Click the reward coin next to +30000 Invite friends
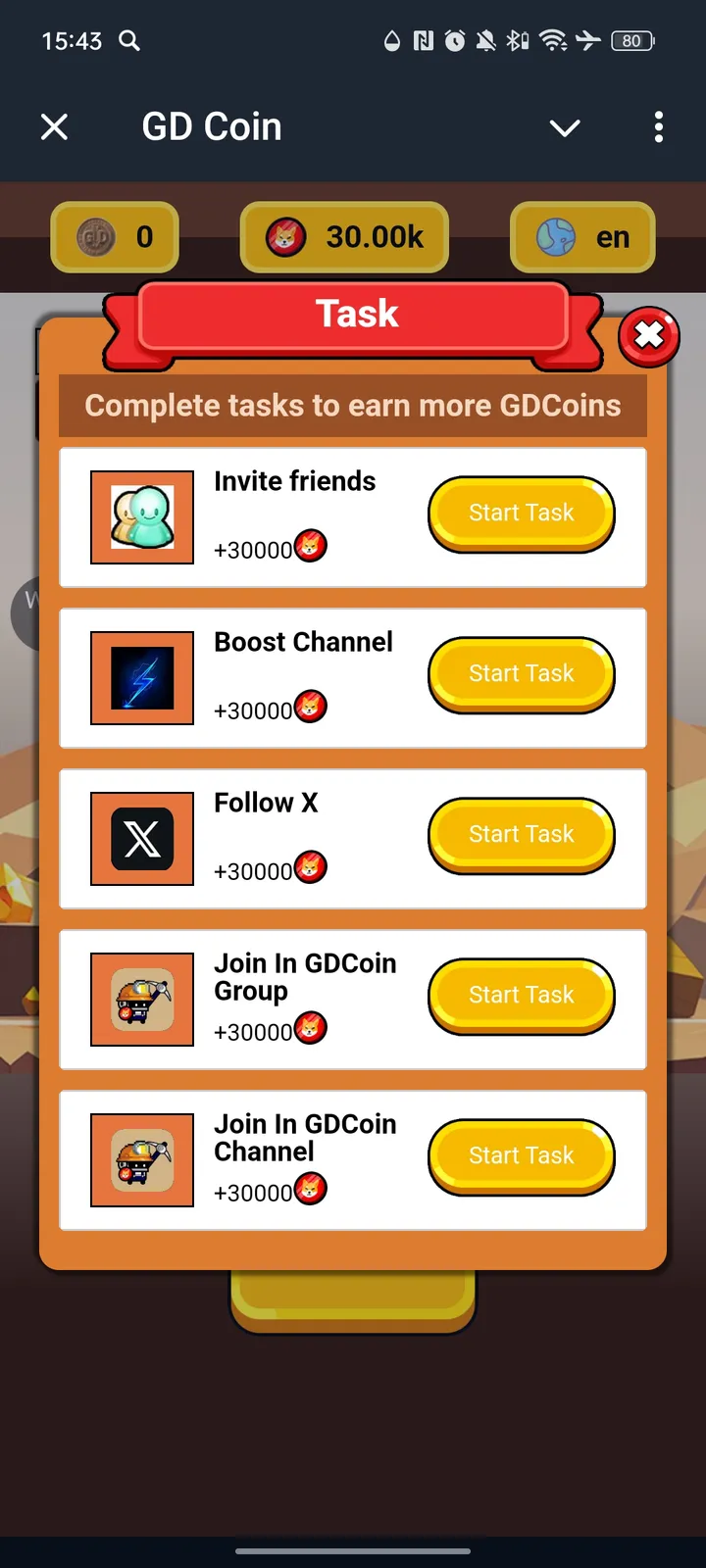The height and width of the screenshot is (1568, 706). pyautogui.click(x=310, y=548)
